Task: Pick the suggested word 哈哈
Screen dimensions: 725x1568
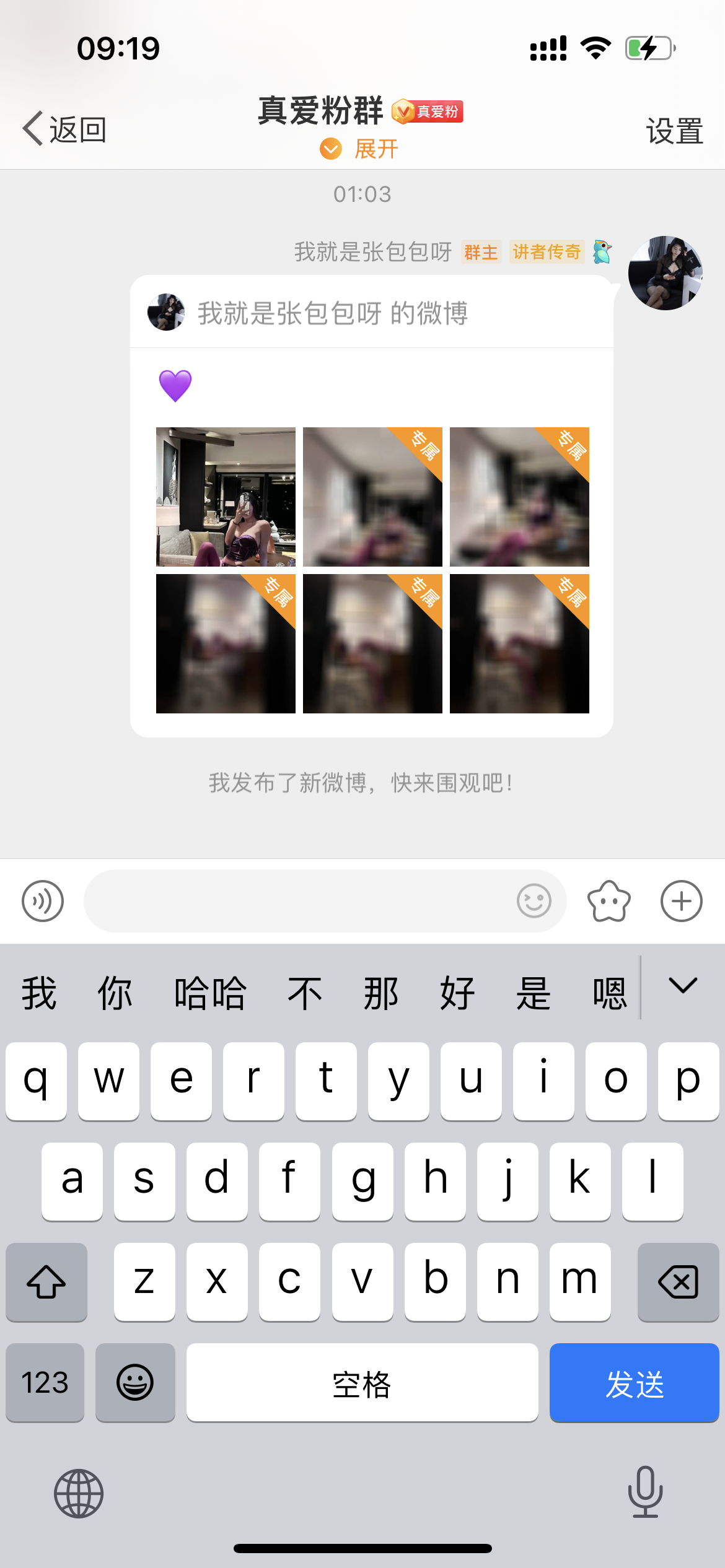Action: [210, 993]
